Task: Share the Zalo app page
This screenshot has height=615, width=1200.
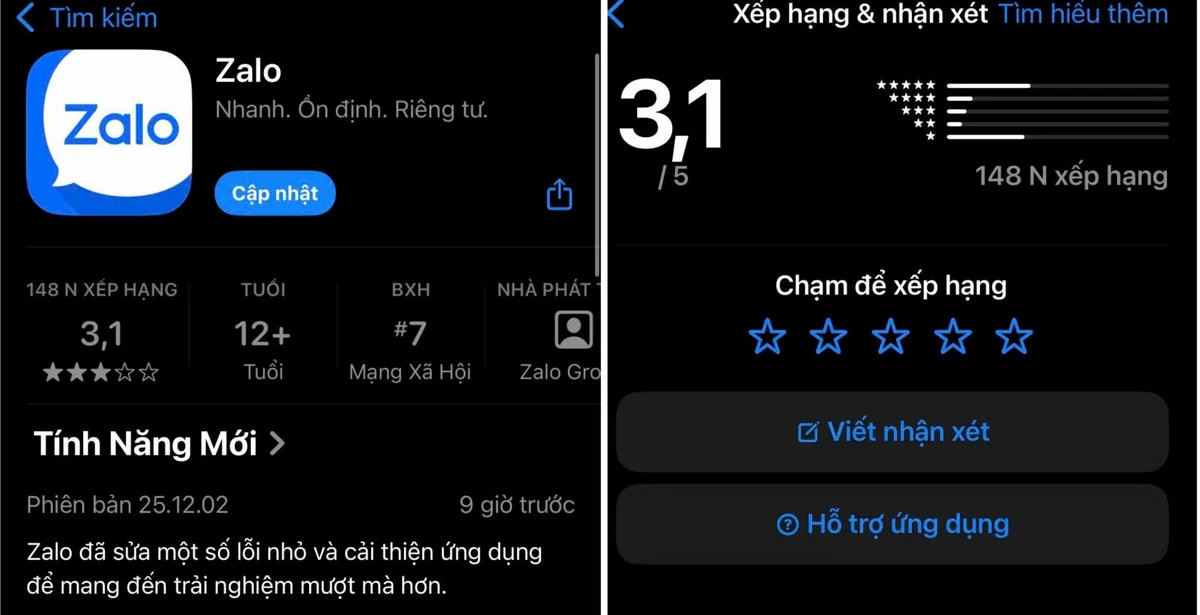Action: tap(559, 194)
